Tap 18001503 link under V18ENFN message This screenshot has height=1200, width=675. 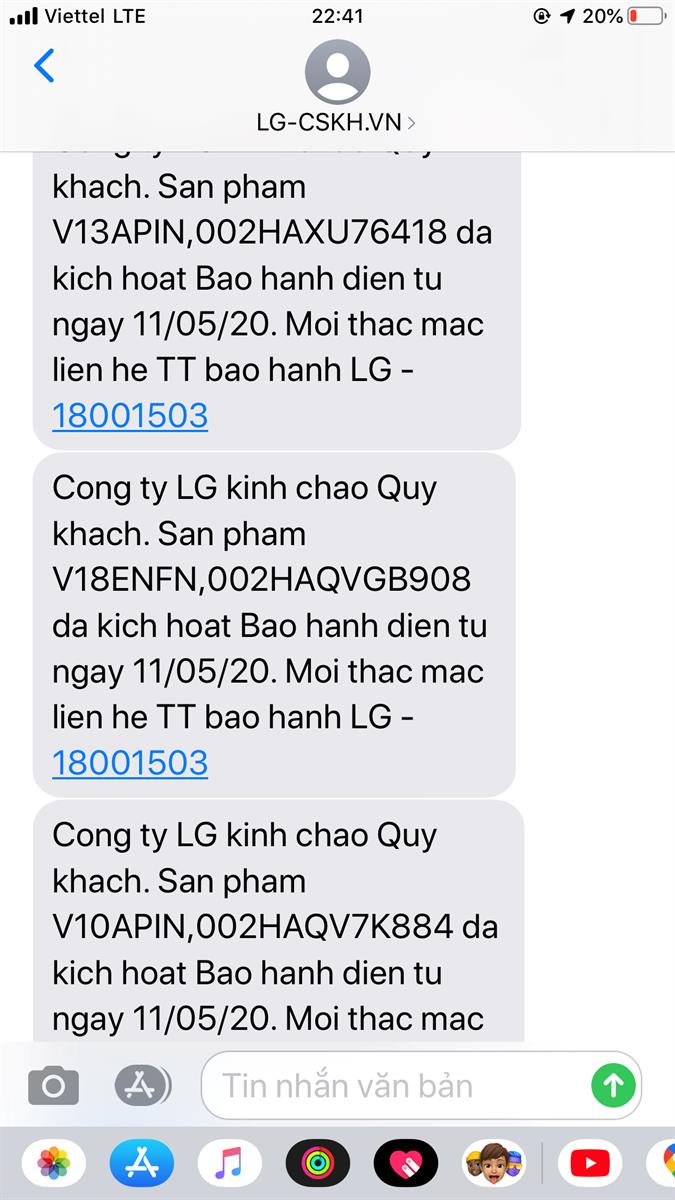[130, 763]
